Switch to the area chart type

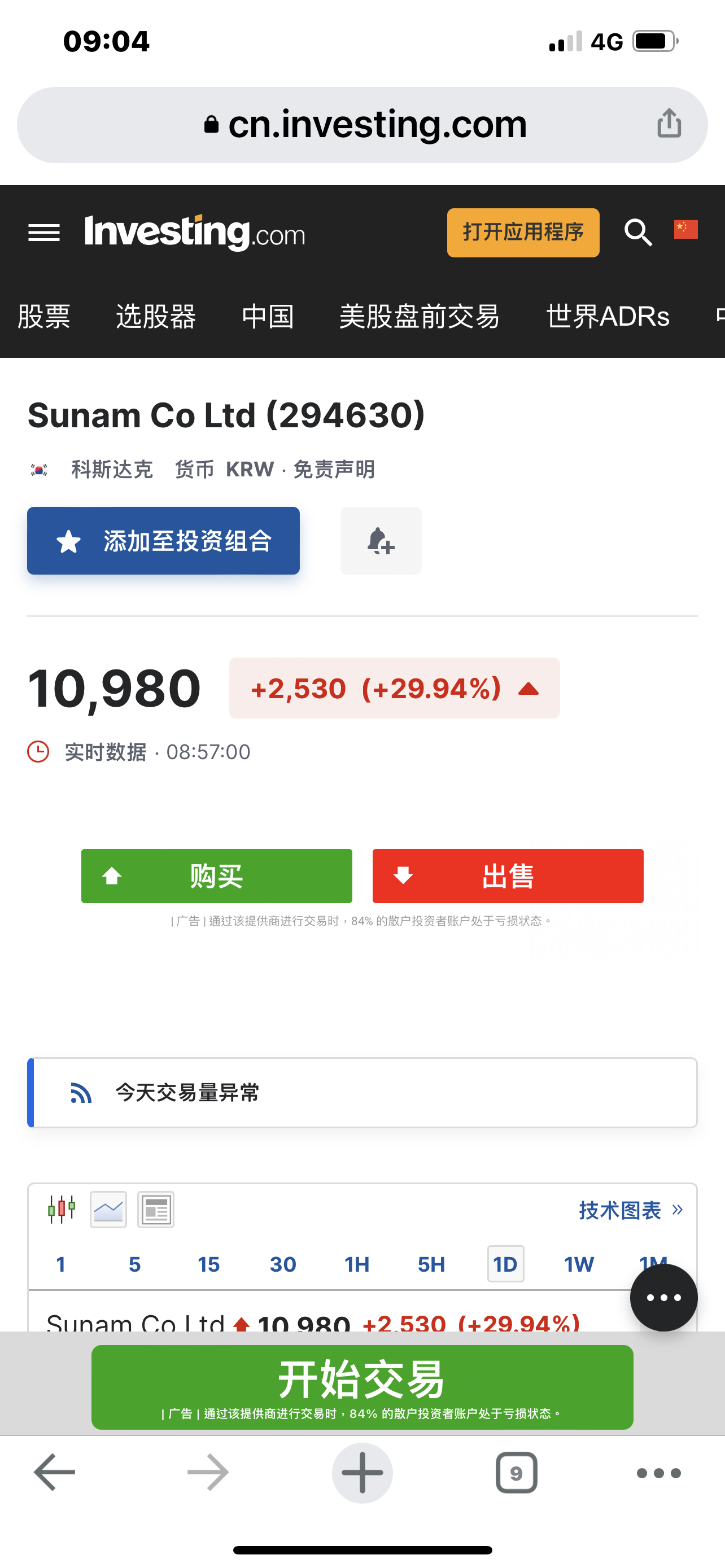[108, 1210]
